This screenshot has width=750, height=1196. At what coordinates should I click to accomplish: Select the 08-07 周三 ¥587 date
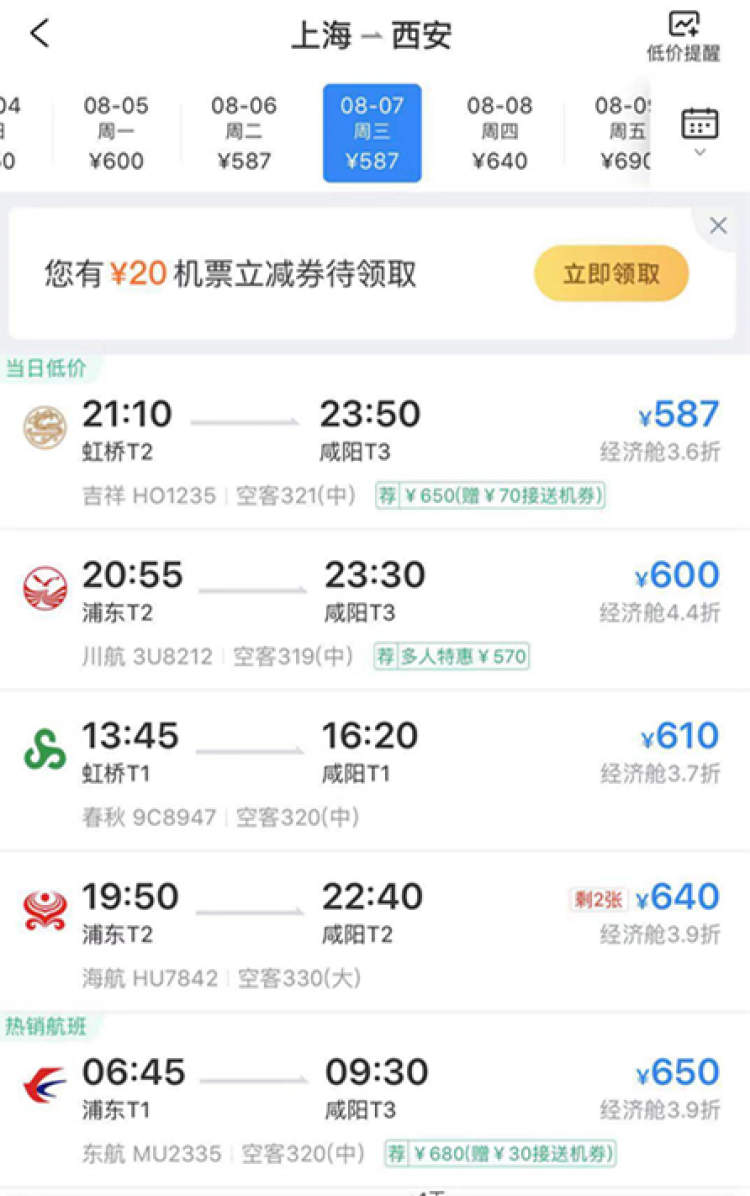[x=372, y=133]
